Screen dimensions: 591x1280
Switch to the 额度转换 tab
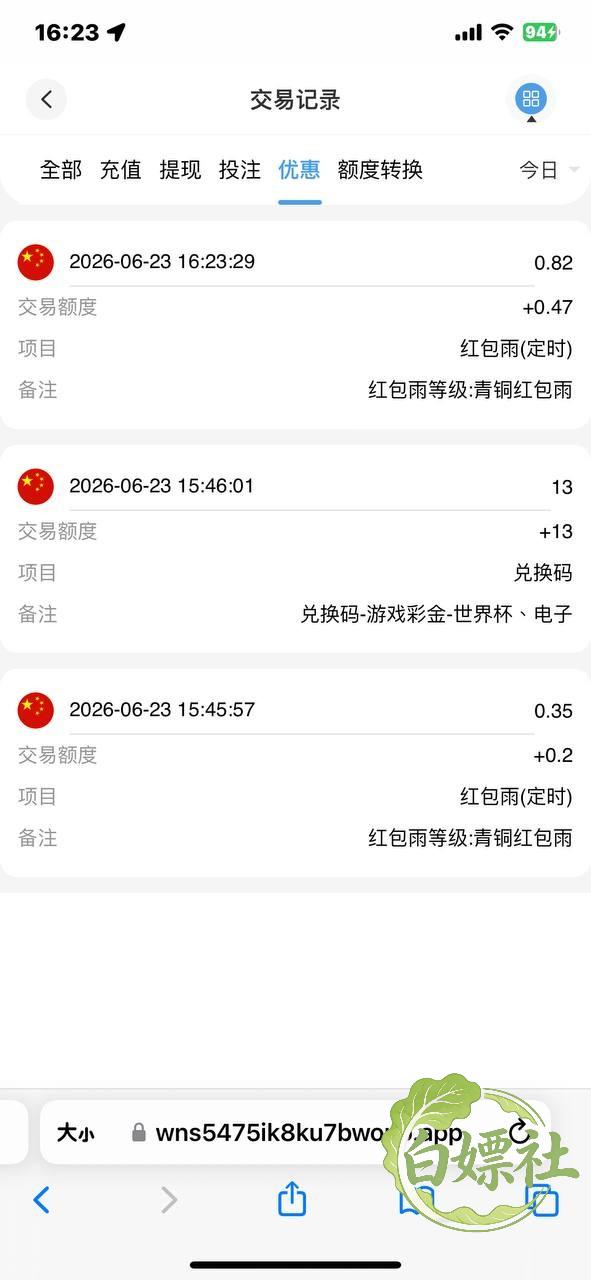380,170
